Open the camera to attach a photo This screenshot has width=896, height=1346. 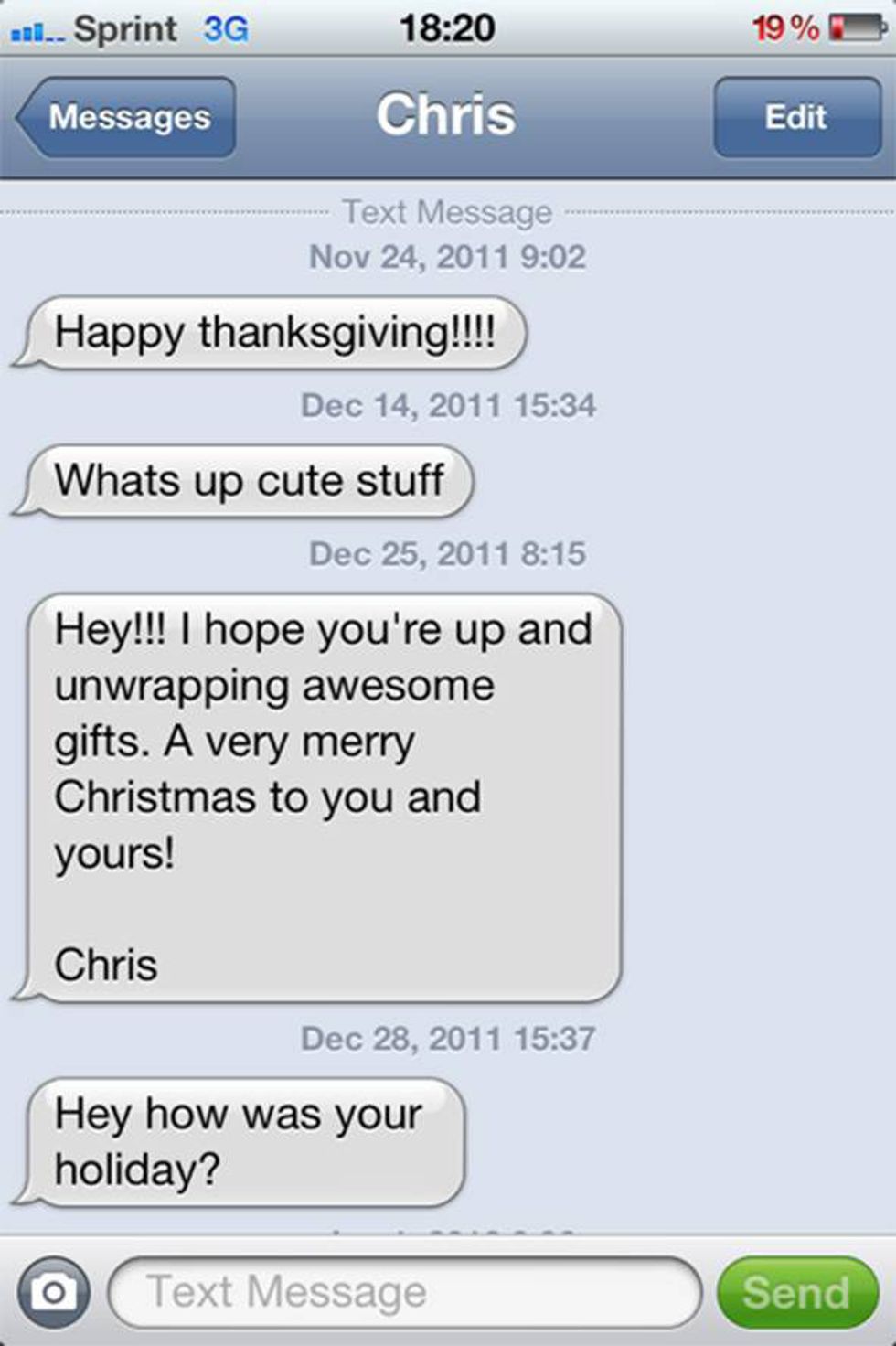pyautogui.click(x=54, y=1292)
